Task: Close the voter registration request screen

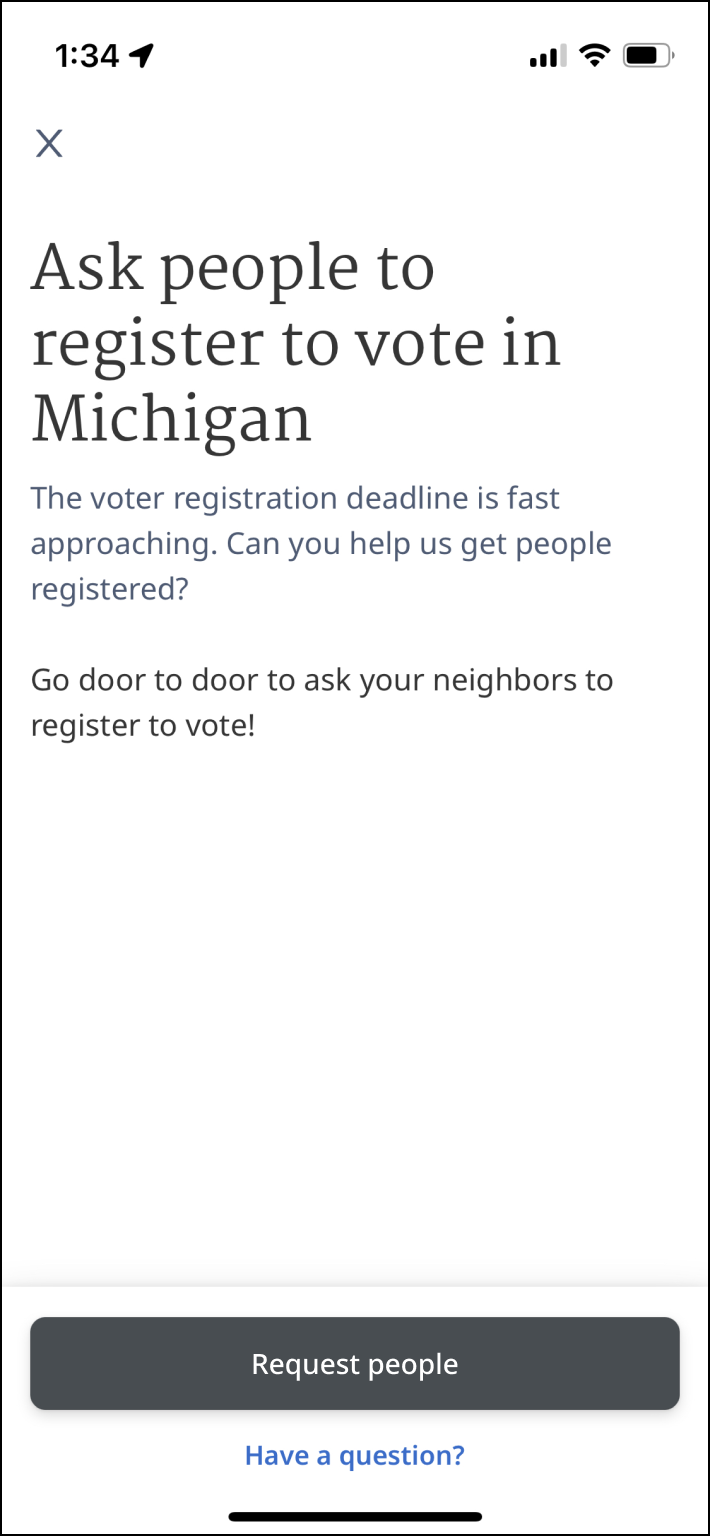Action: 49,143
